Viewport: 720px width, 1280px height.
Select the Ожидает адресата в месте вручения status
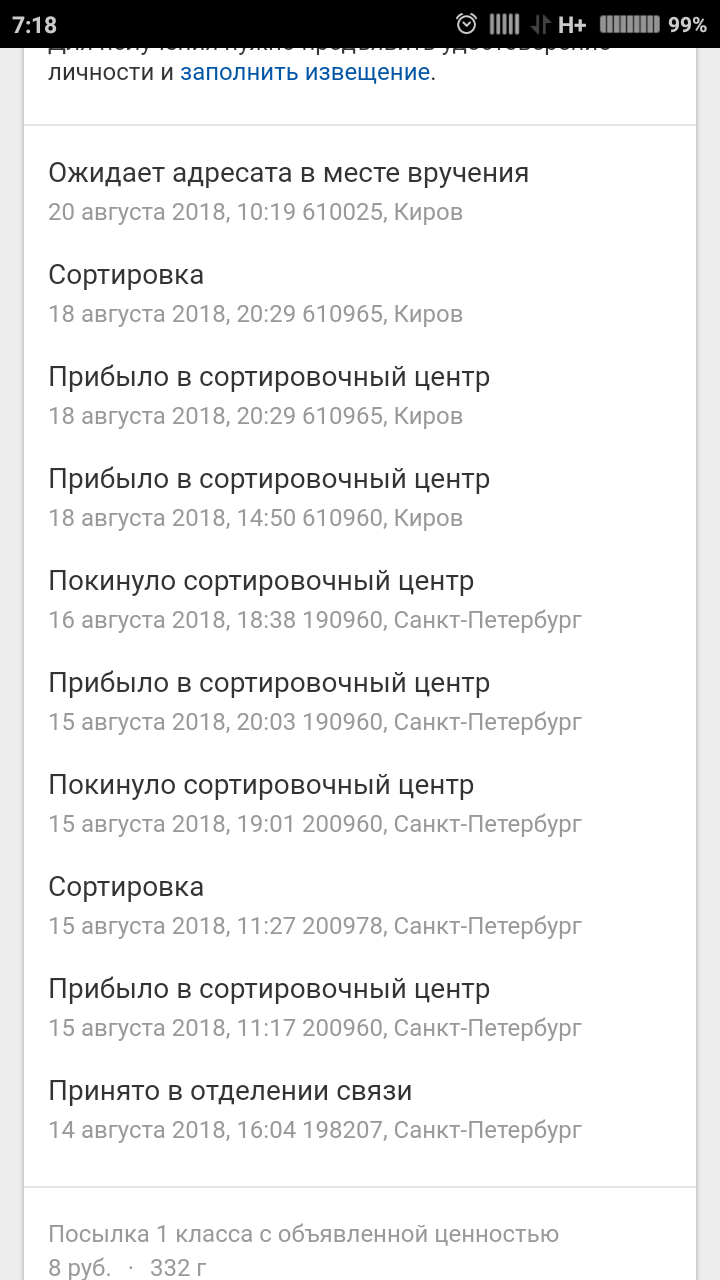coord(290,172)
